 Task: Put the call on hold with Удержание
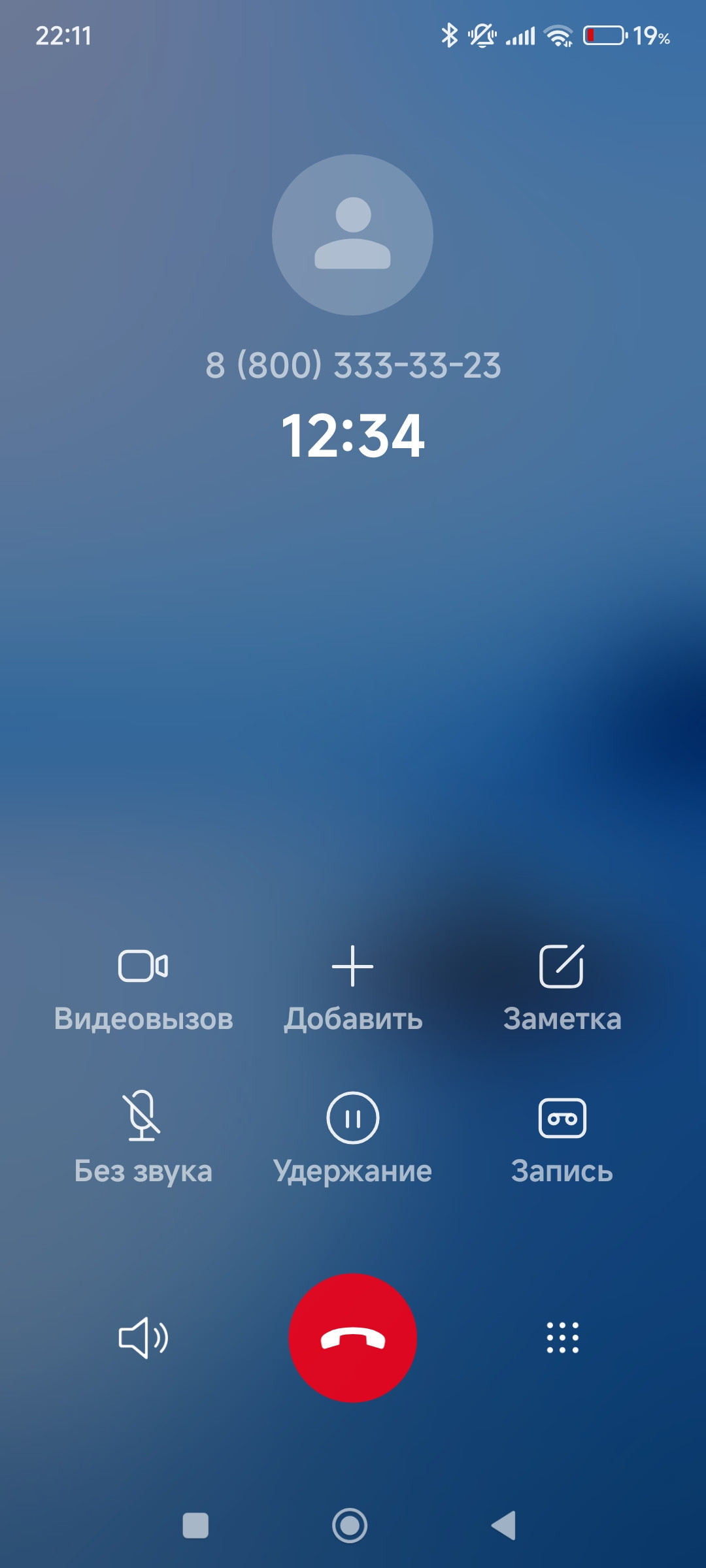point(353,1138)
